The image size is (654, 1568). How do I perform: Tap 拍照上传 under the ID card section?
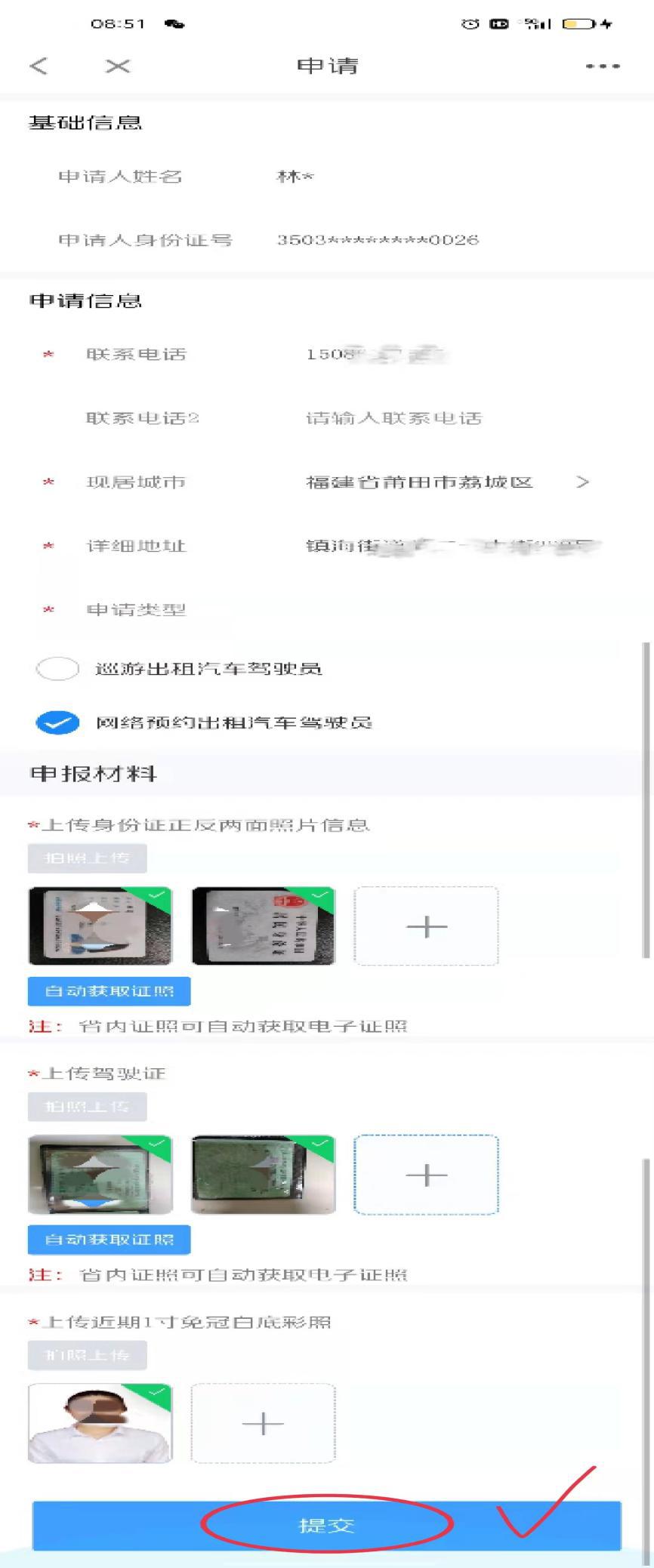click(x=87, y=858)
